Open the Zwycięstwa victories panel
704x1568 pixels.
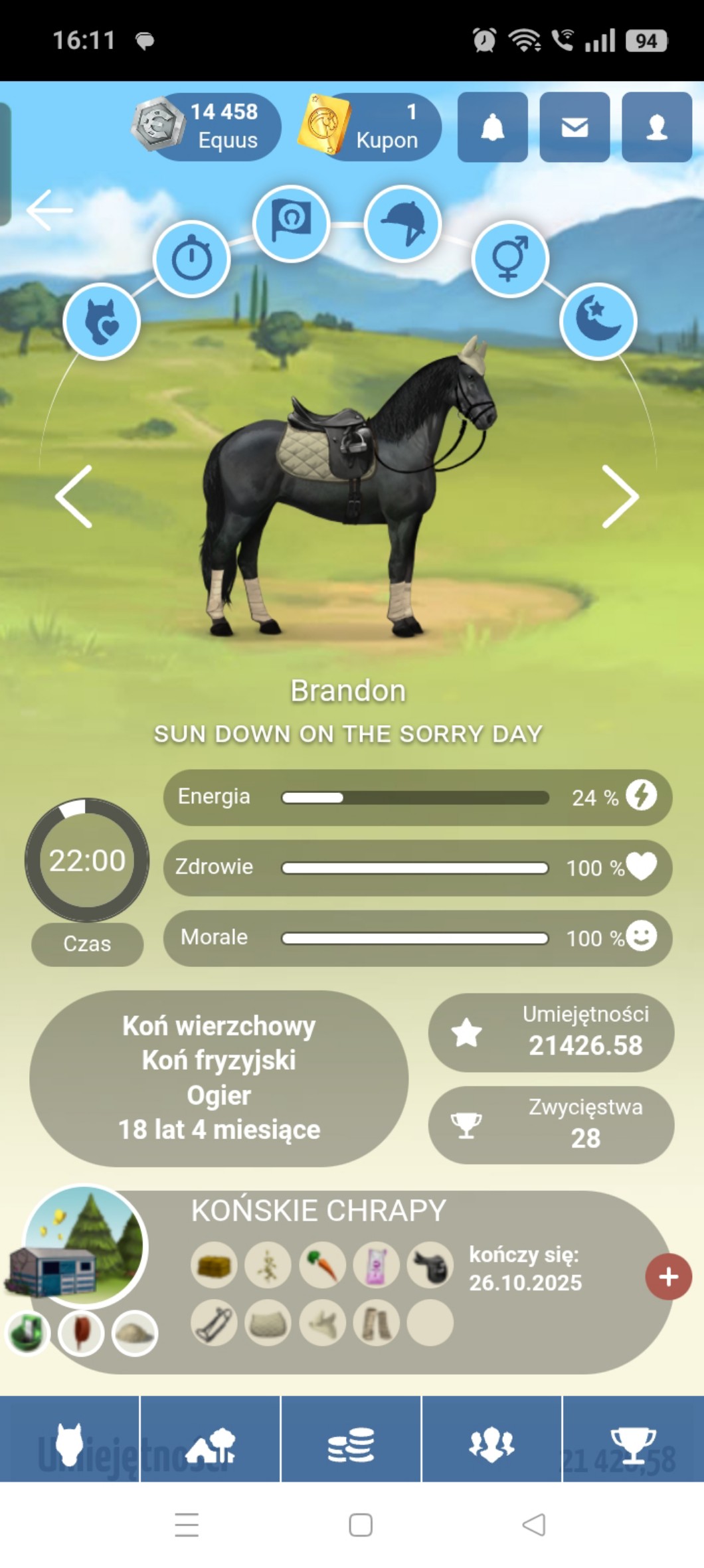551,1124
